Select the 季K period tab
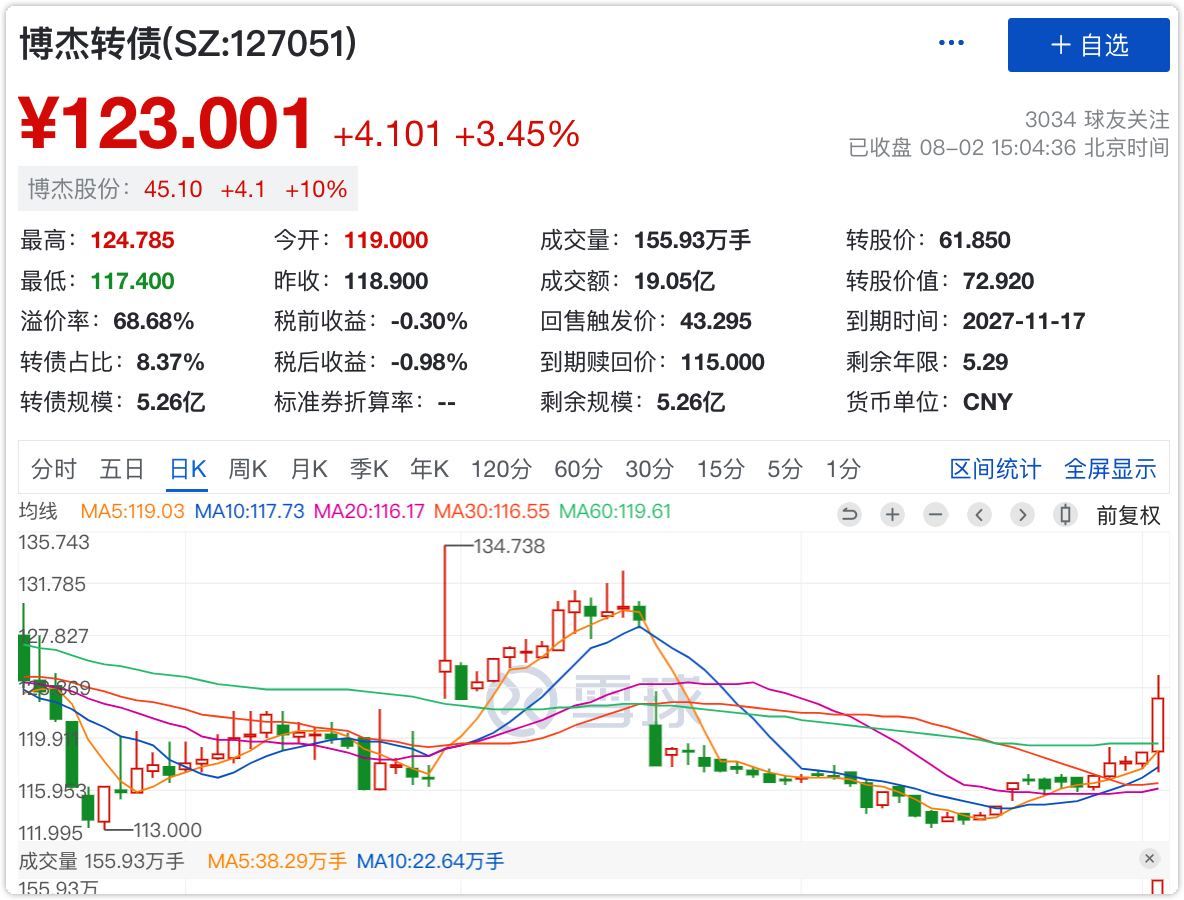Image resolution: width=1184 pixels, height=900 pixels. click(369, 469)
